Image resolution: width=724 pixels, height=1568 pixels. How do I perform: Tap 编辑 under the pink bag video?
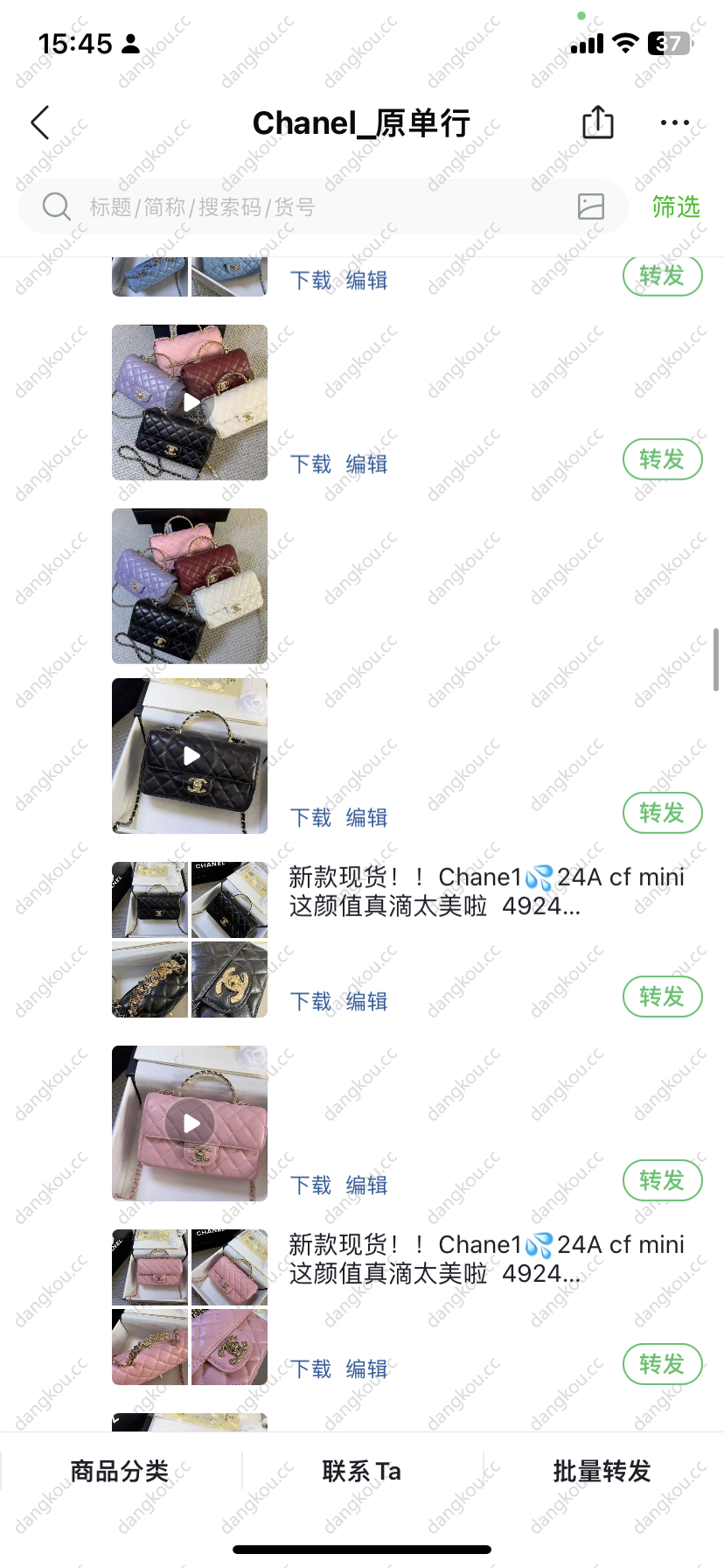point(367,1185)
